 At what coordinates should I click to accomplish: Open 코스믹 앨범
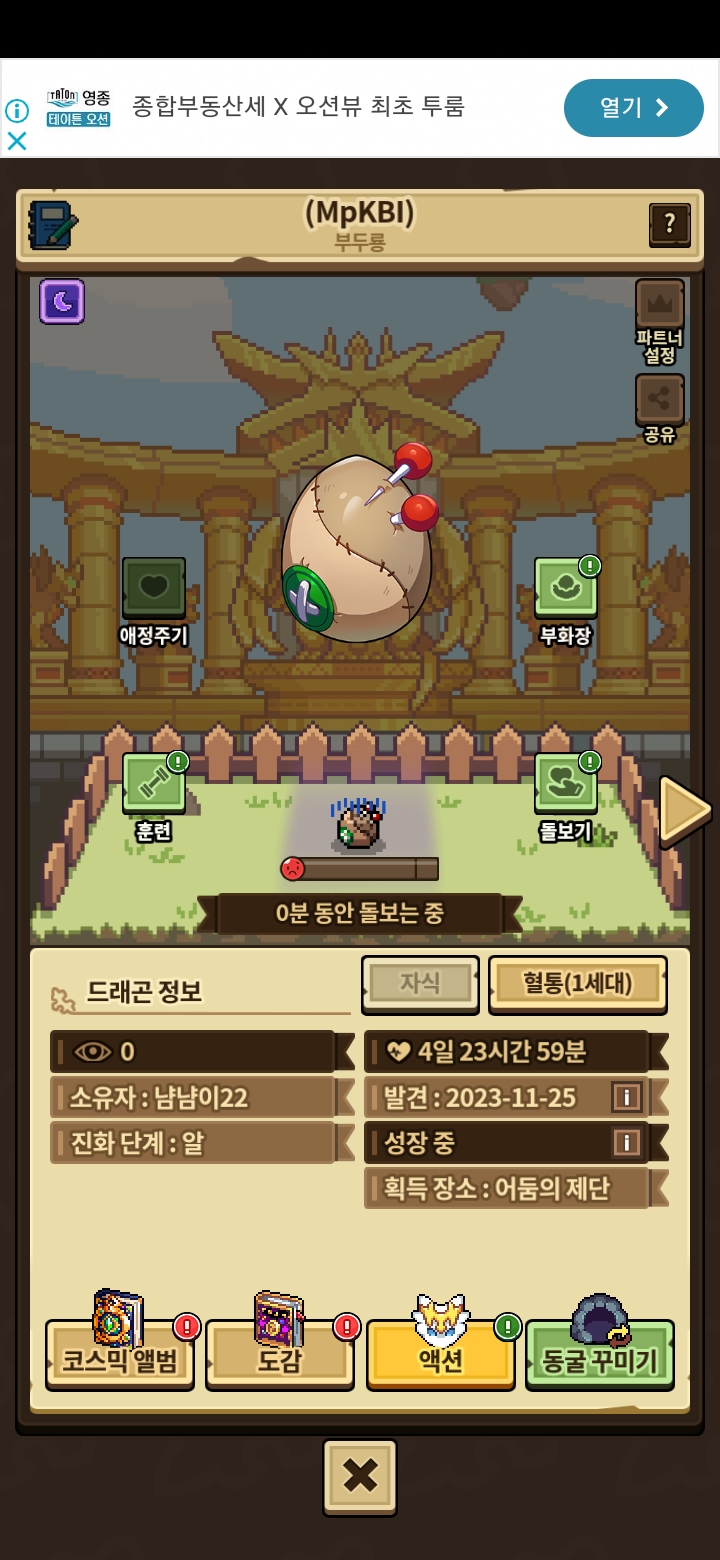(120, 1355)
